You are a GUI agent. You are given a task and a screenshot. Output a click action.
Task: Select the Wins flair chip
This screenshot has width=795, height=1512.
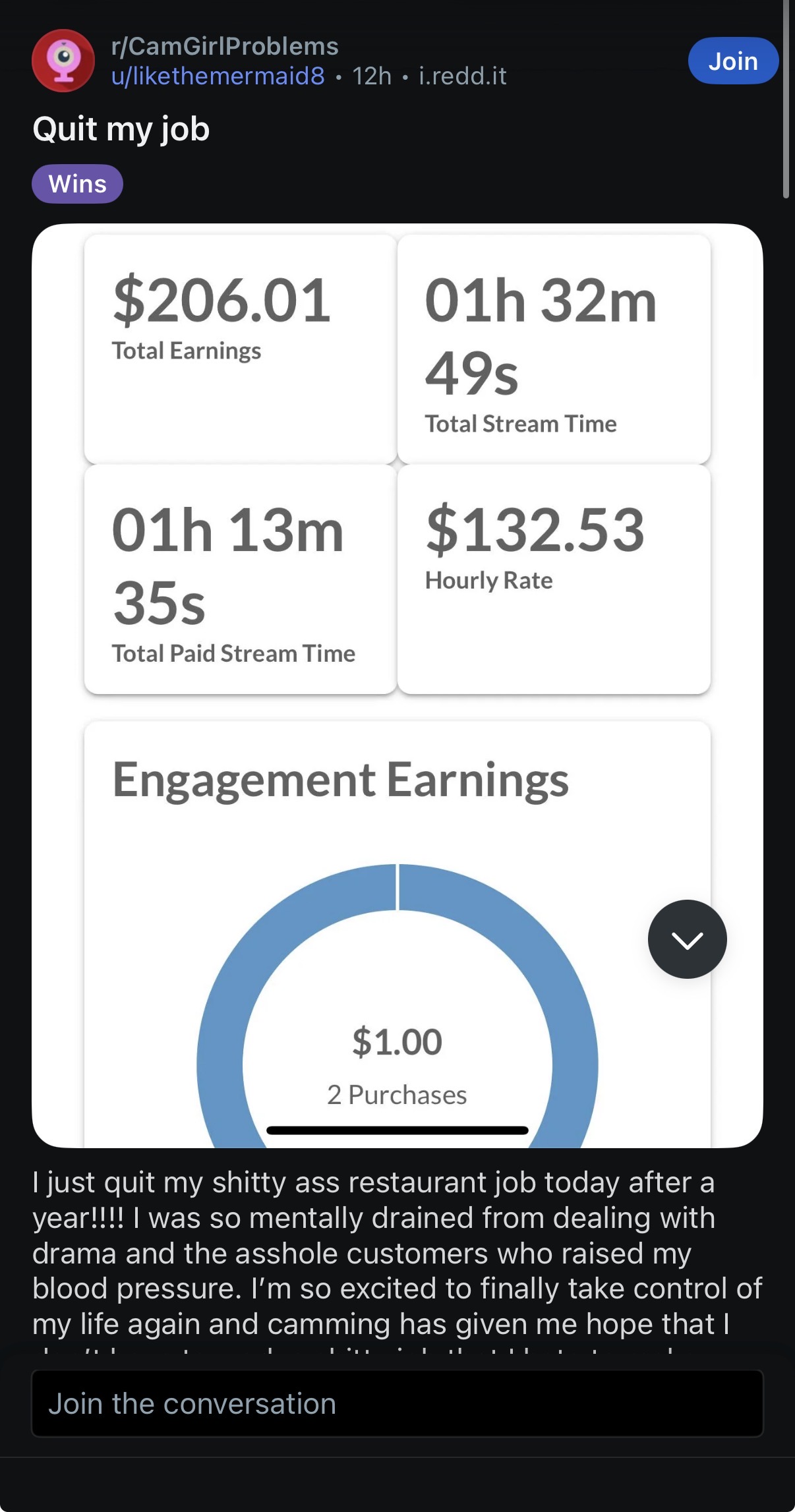tap(77, 184)
